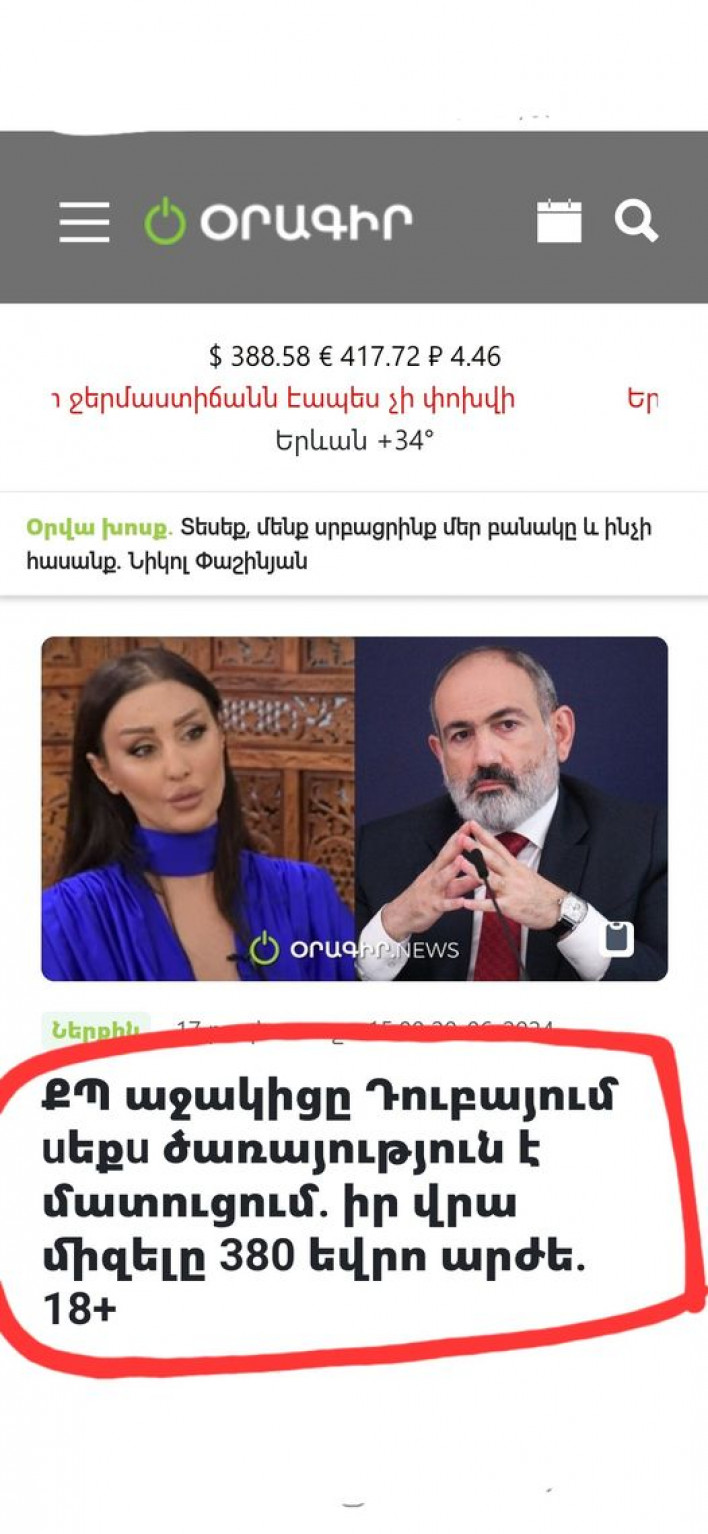This screenshot has height=1534, width=708.
Task: Open the Ներքին category tag
Action: (x=95, y=1029)
